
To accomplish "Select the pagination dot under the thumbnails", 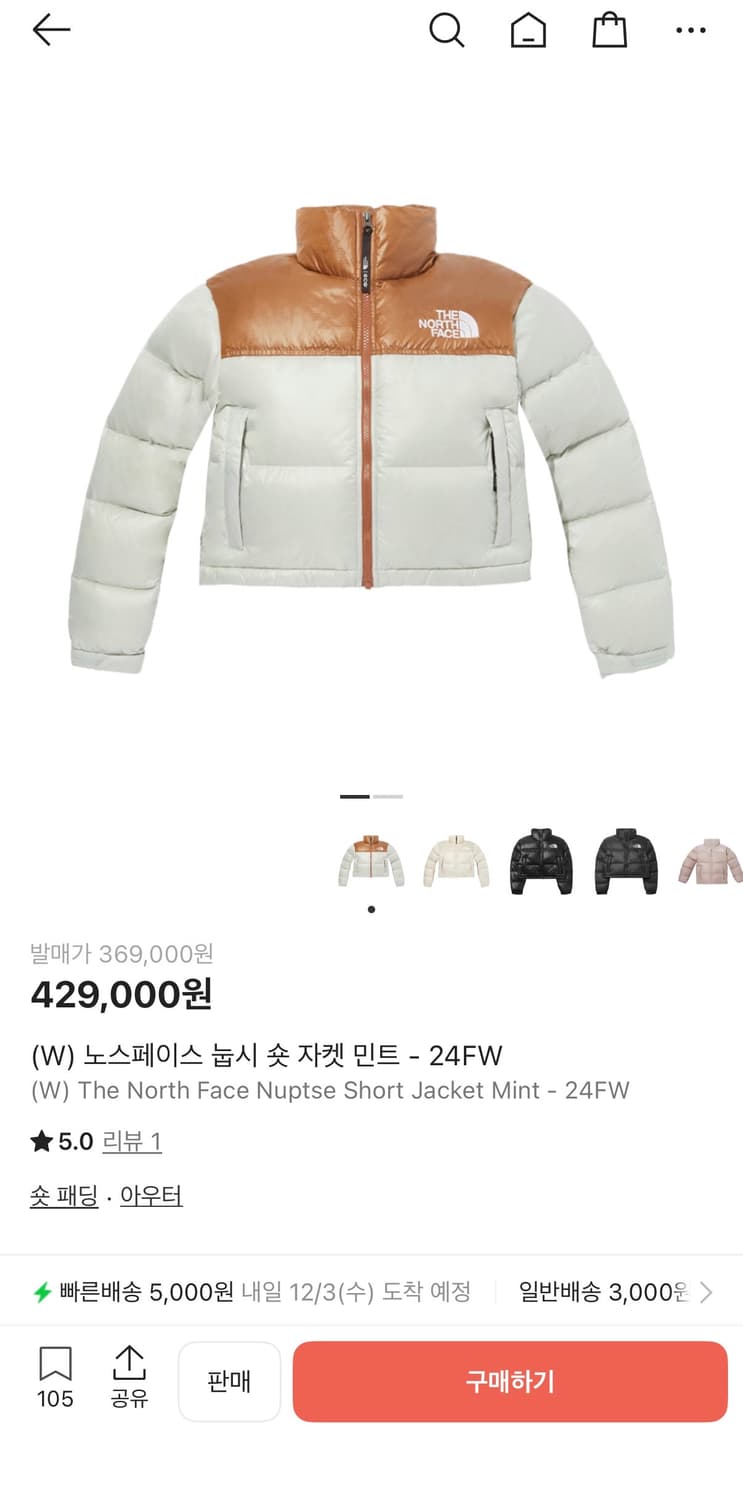I will [370, 909].
